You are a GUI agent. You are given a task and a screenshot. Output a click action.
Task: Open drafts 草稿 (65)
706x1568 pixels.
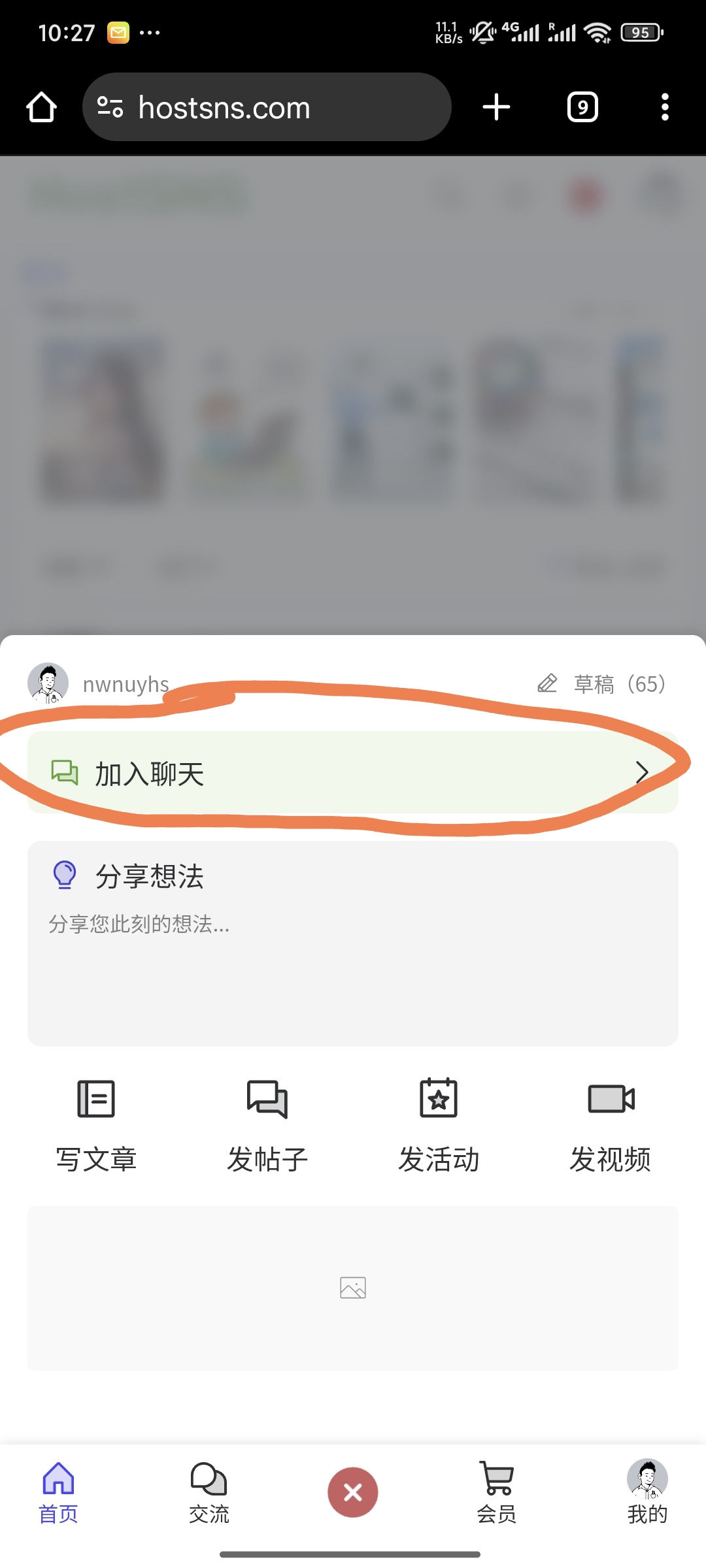(601, 684)
